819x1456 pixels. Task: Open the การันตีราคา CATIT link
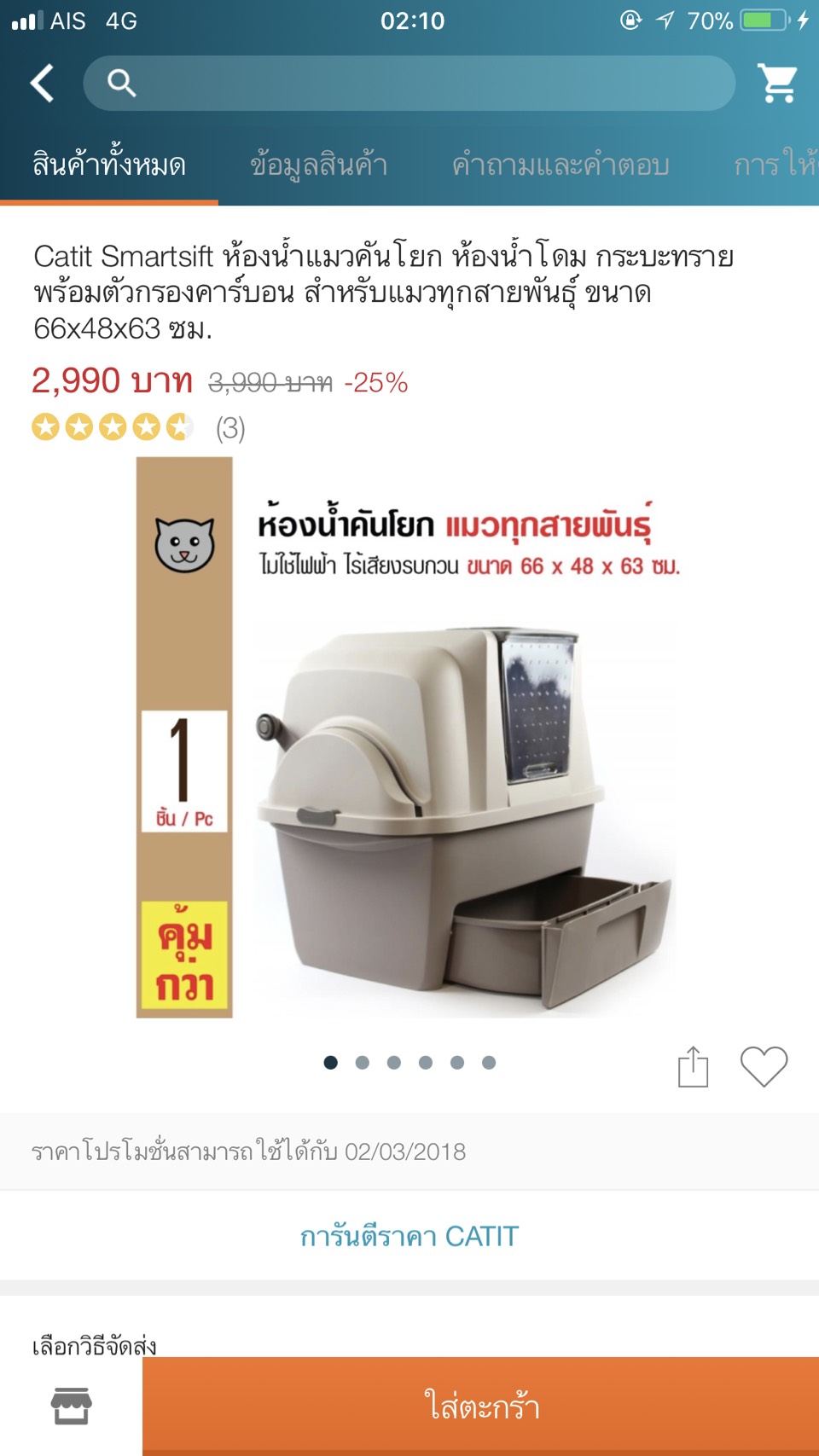(409, 1236)
